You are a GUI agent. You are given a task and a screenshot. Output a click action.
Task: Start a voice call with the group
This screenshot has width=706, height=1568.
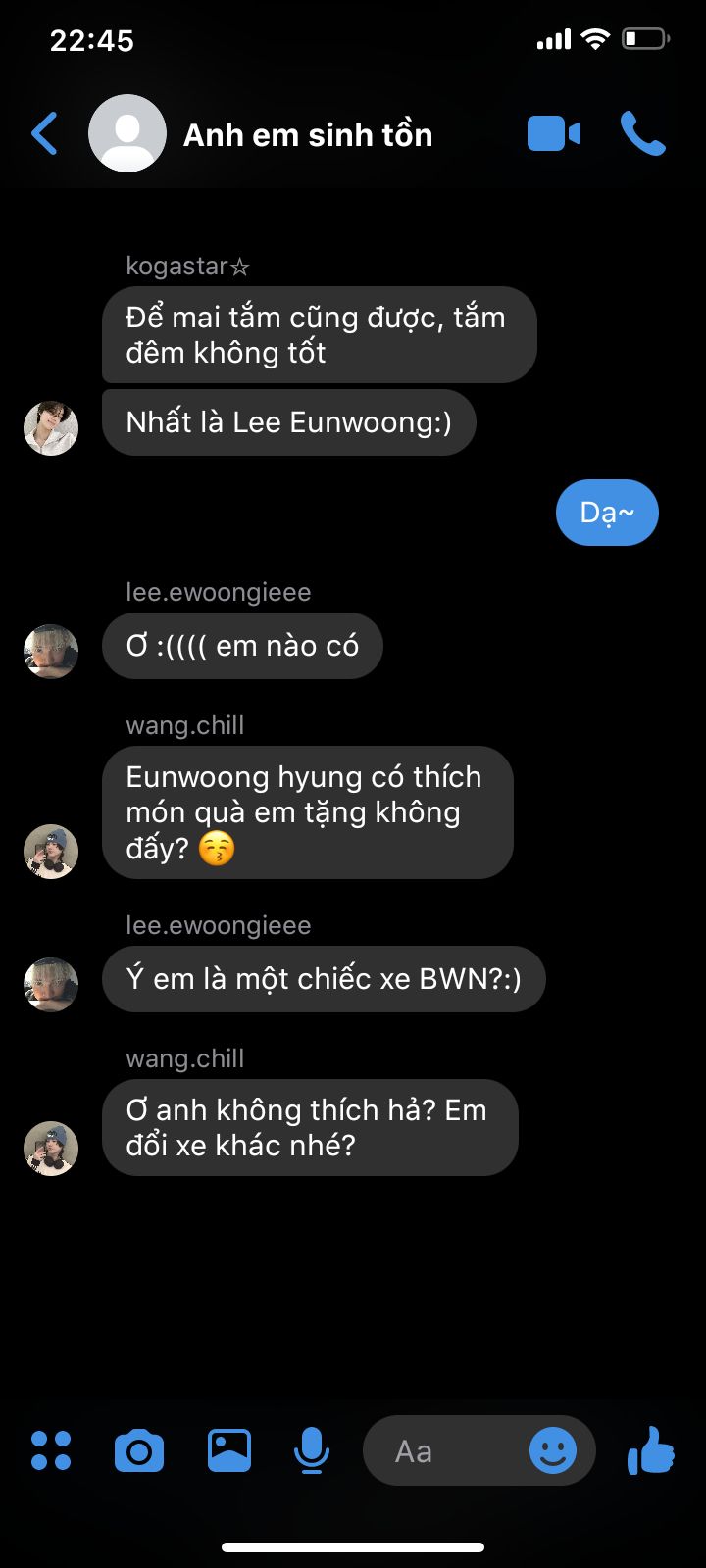point(643,134)
